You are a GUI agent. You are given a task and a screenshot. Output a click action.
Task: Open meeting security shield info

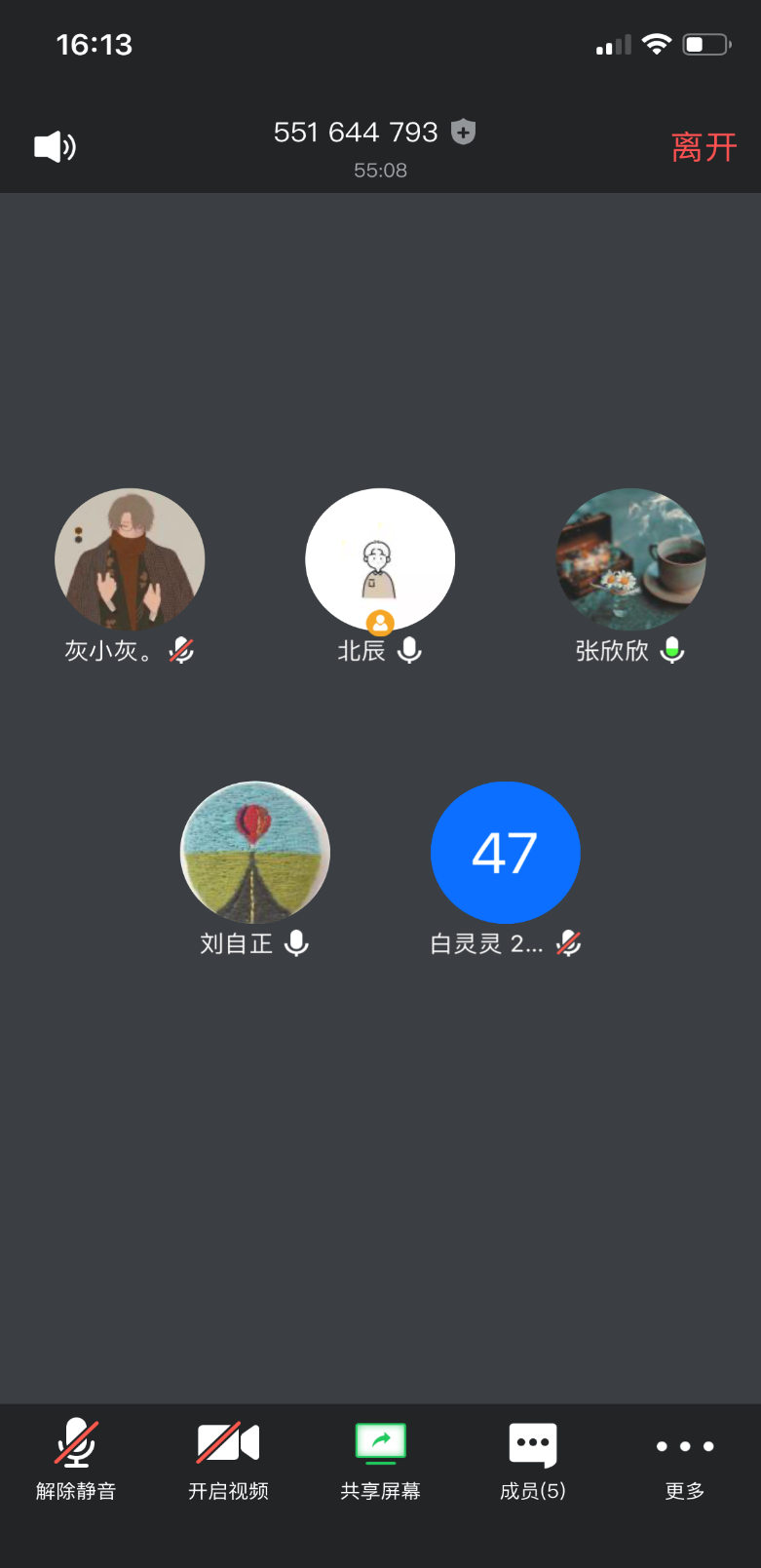coord(464,132)
